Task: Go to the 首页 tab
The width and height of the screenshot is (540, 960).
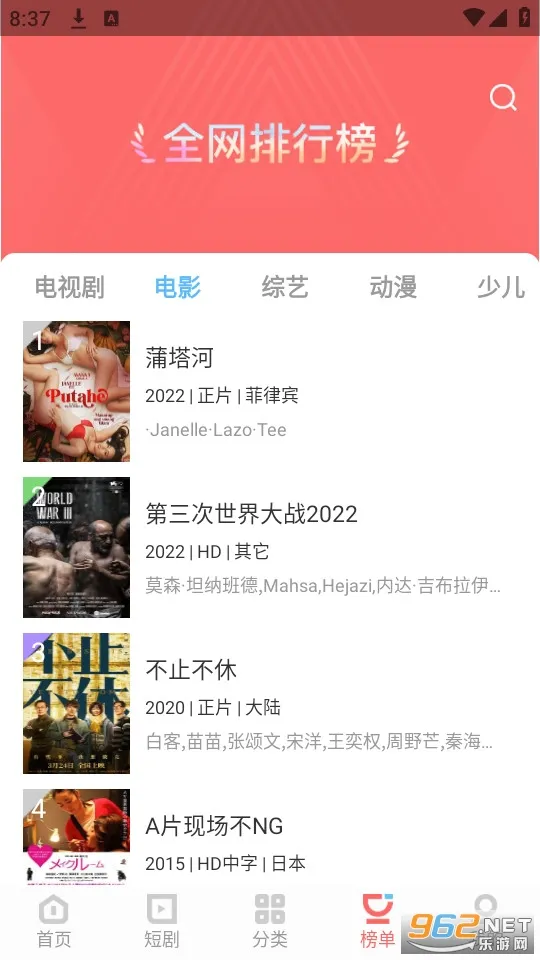Action: point(54,921)
